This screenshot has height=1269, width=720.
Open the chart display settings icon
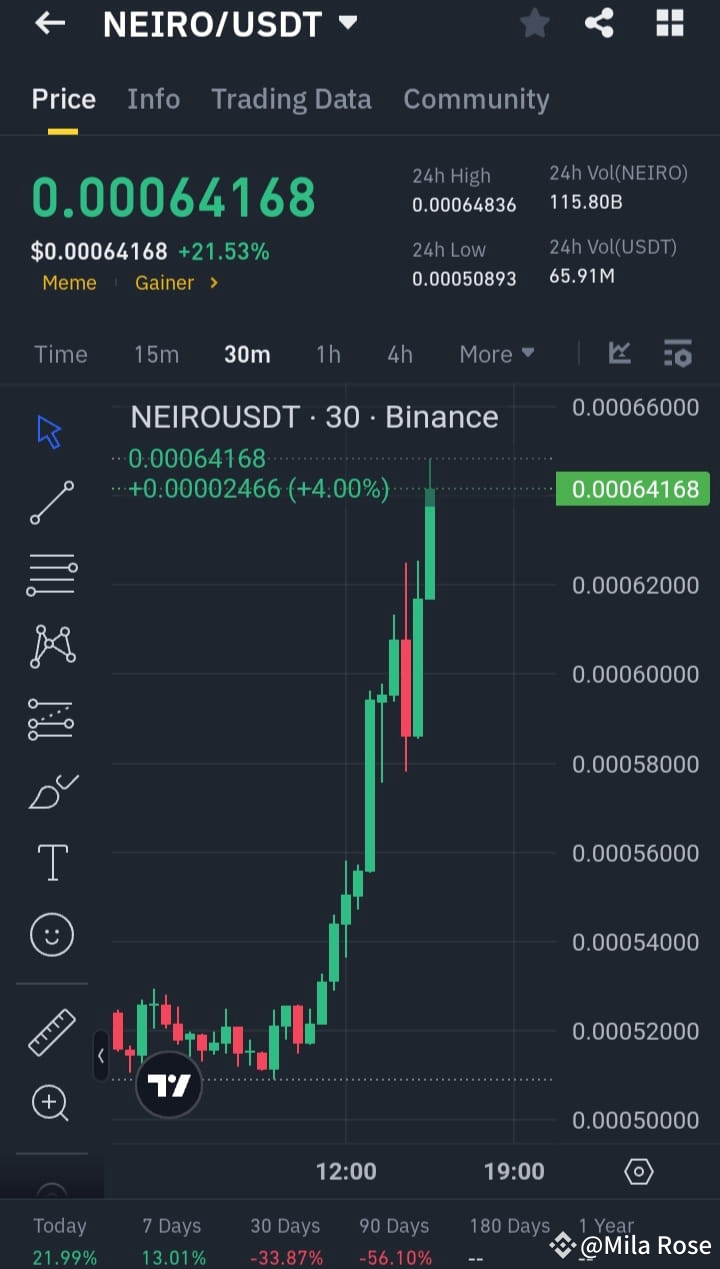(x=678, y=353)
